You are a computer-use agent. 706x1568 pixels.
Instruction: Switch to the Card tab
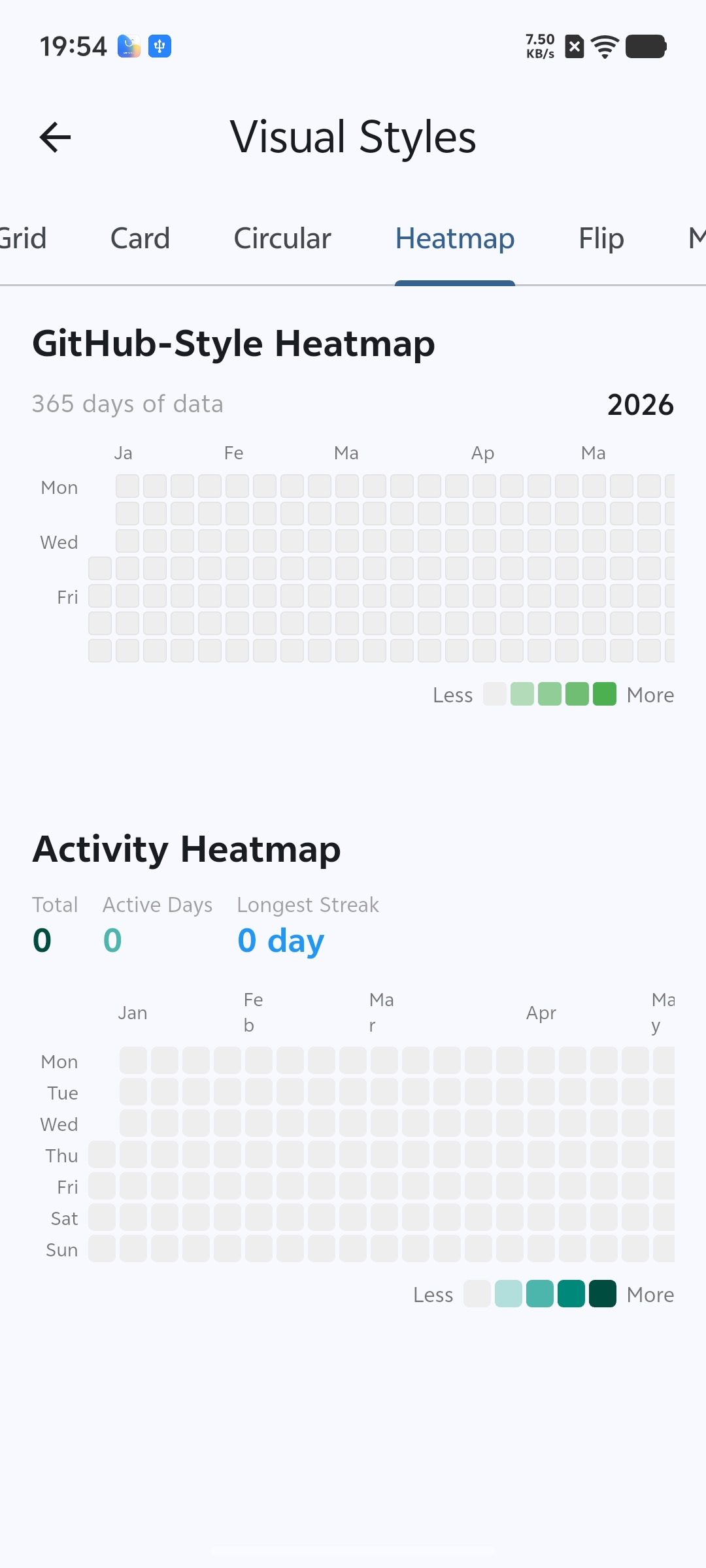pyautogui.click(x=140, y=238)
